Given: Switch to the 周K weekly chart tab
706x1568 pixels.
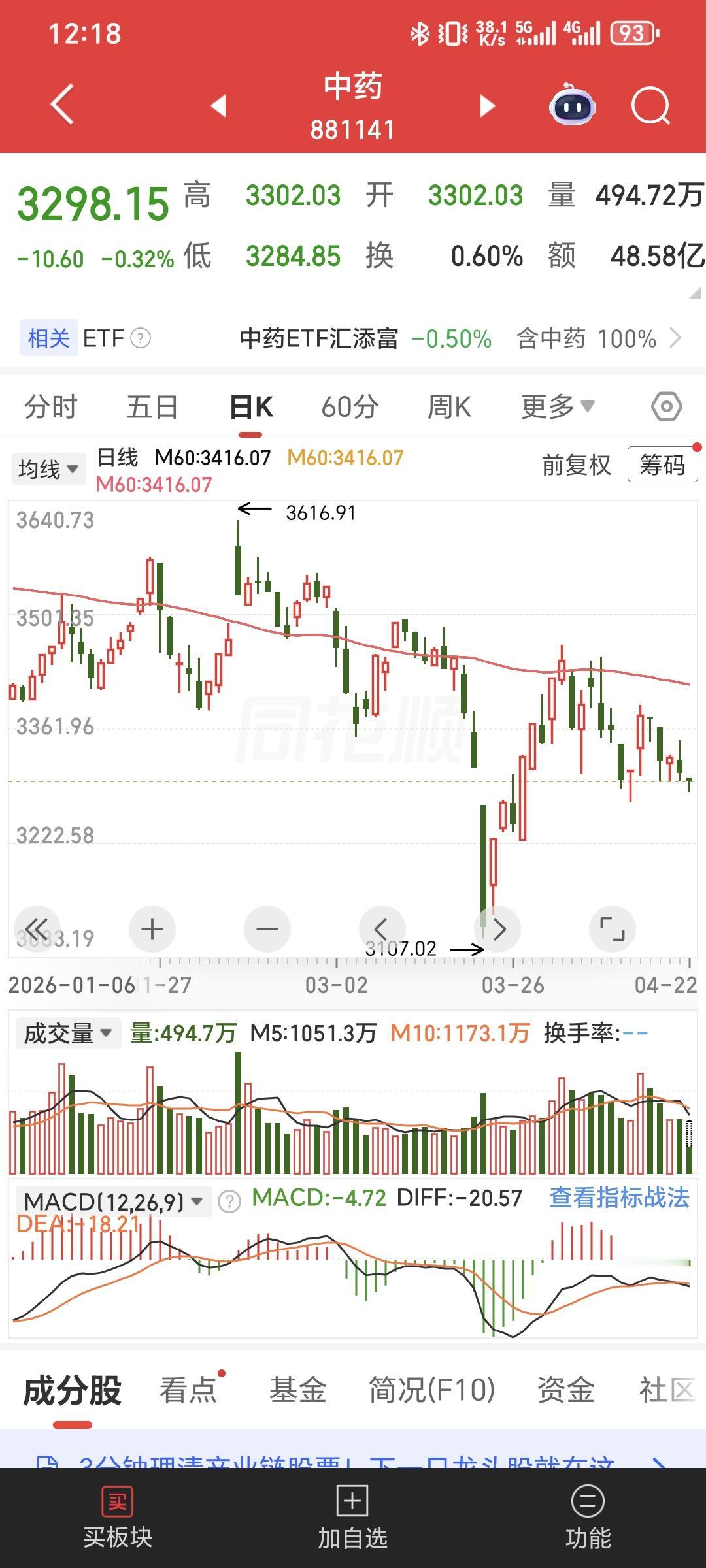Looking at the screenshot, I should point(449,406).
